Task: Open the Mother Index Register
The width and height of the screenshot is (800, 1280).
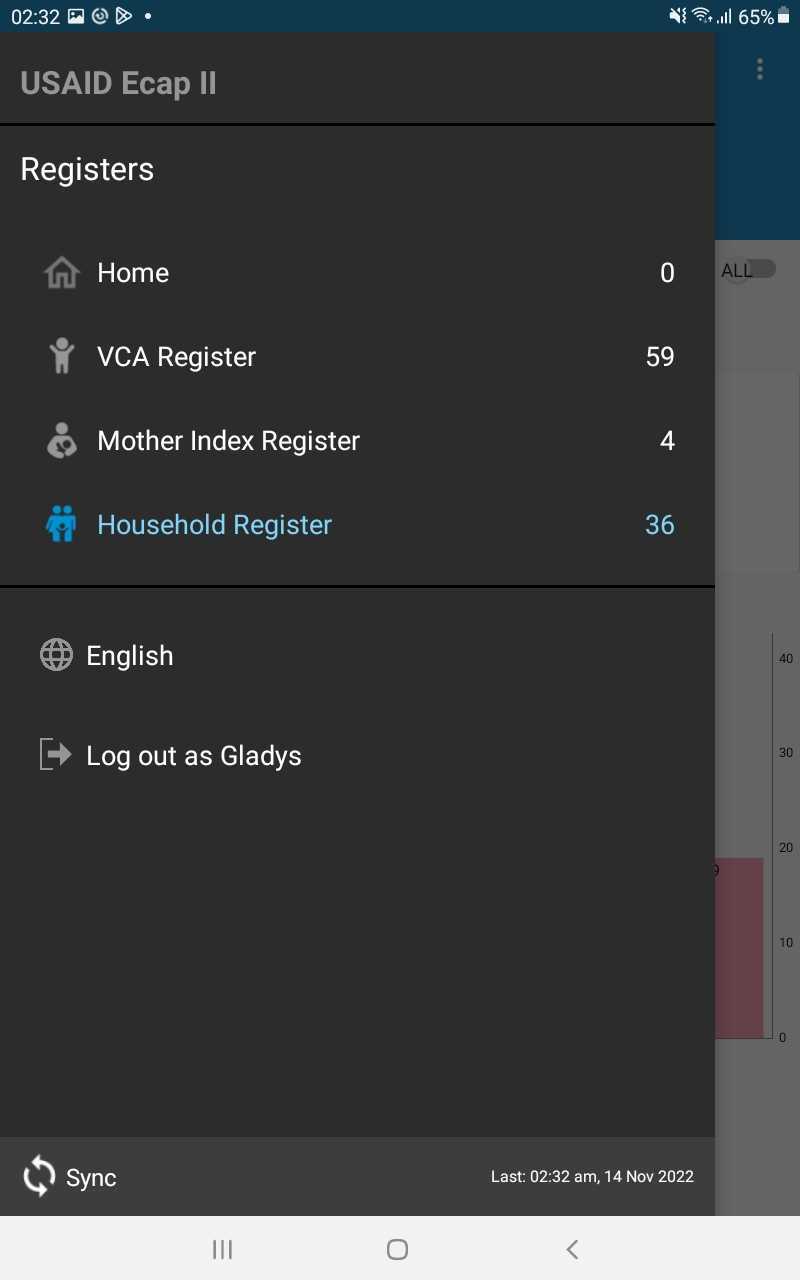Action: (x=228, y=440)
